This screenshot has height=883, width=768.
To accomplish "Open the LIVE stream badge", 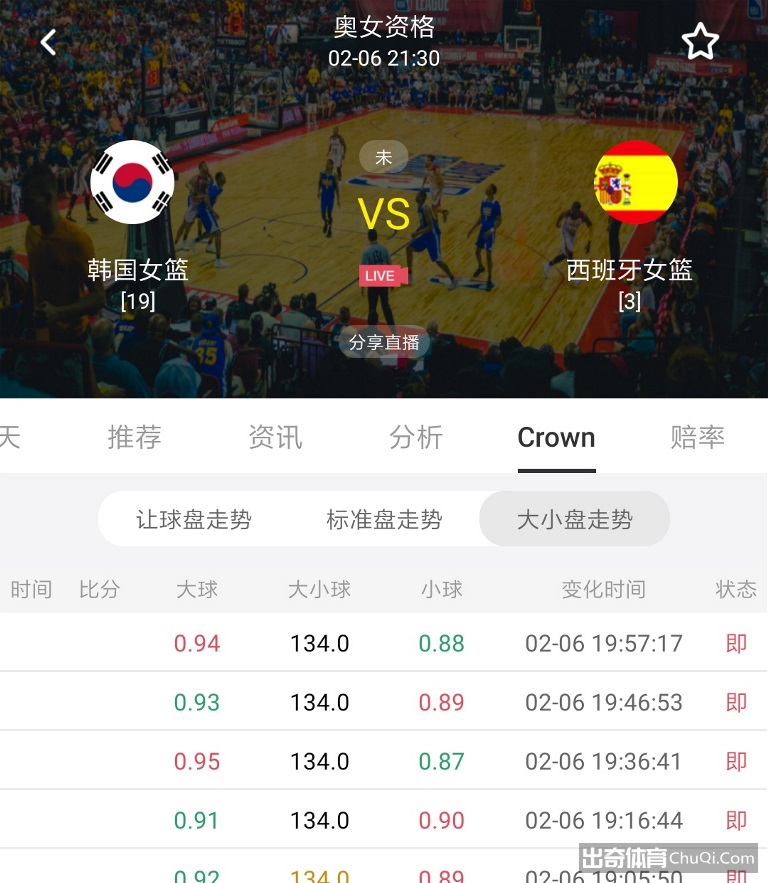I will click(x=380, y=276).
